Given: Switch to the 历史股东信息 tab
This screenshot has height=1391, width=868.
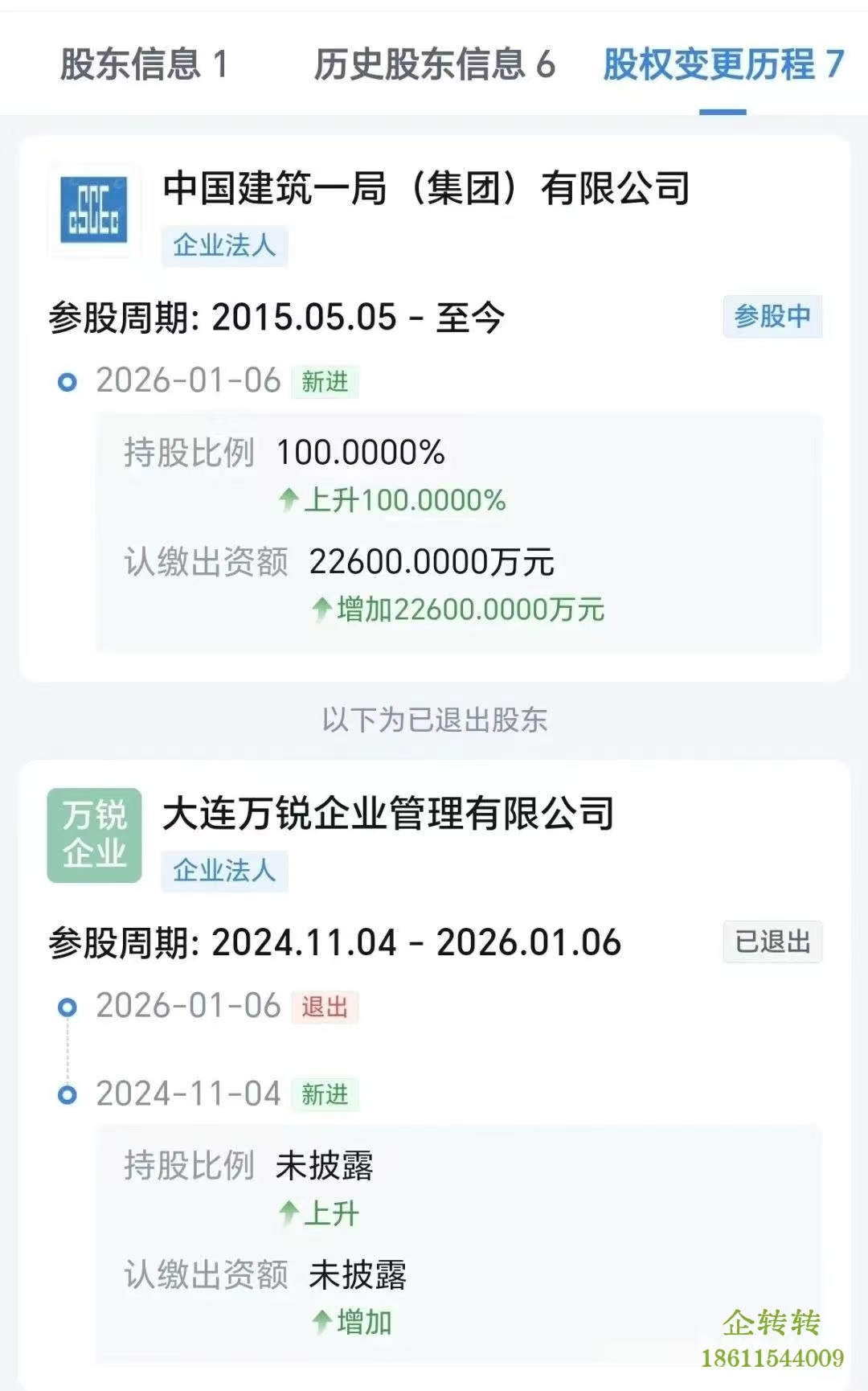Looking at the screenshot, I should tap(434, 64).
